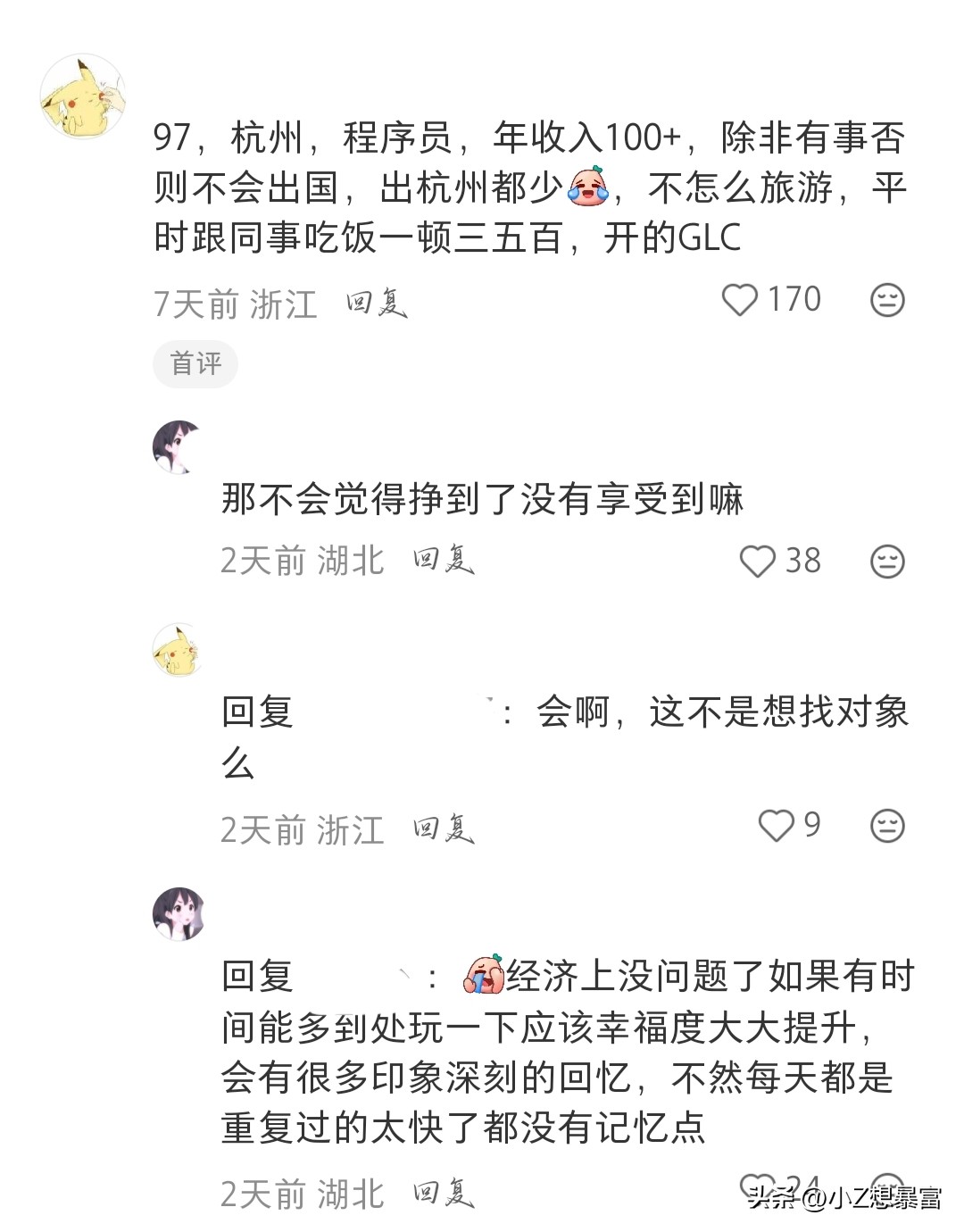Click the 2天前 湖北 timestamp on second comment

303,562
